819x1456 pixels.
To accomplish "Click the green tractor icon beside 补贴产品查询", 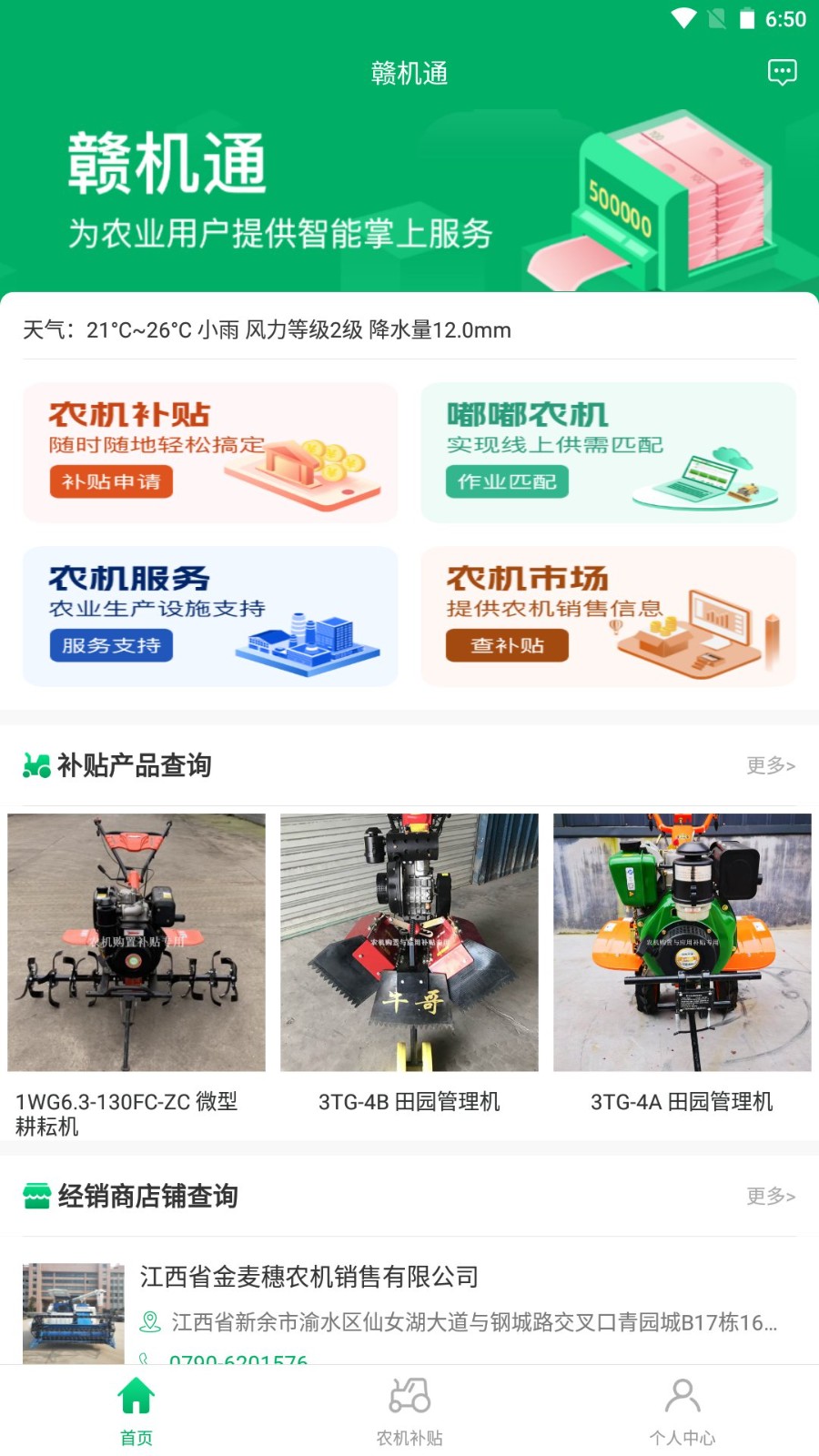I will pos(34,765).
